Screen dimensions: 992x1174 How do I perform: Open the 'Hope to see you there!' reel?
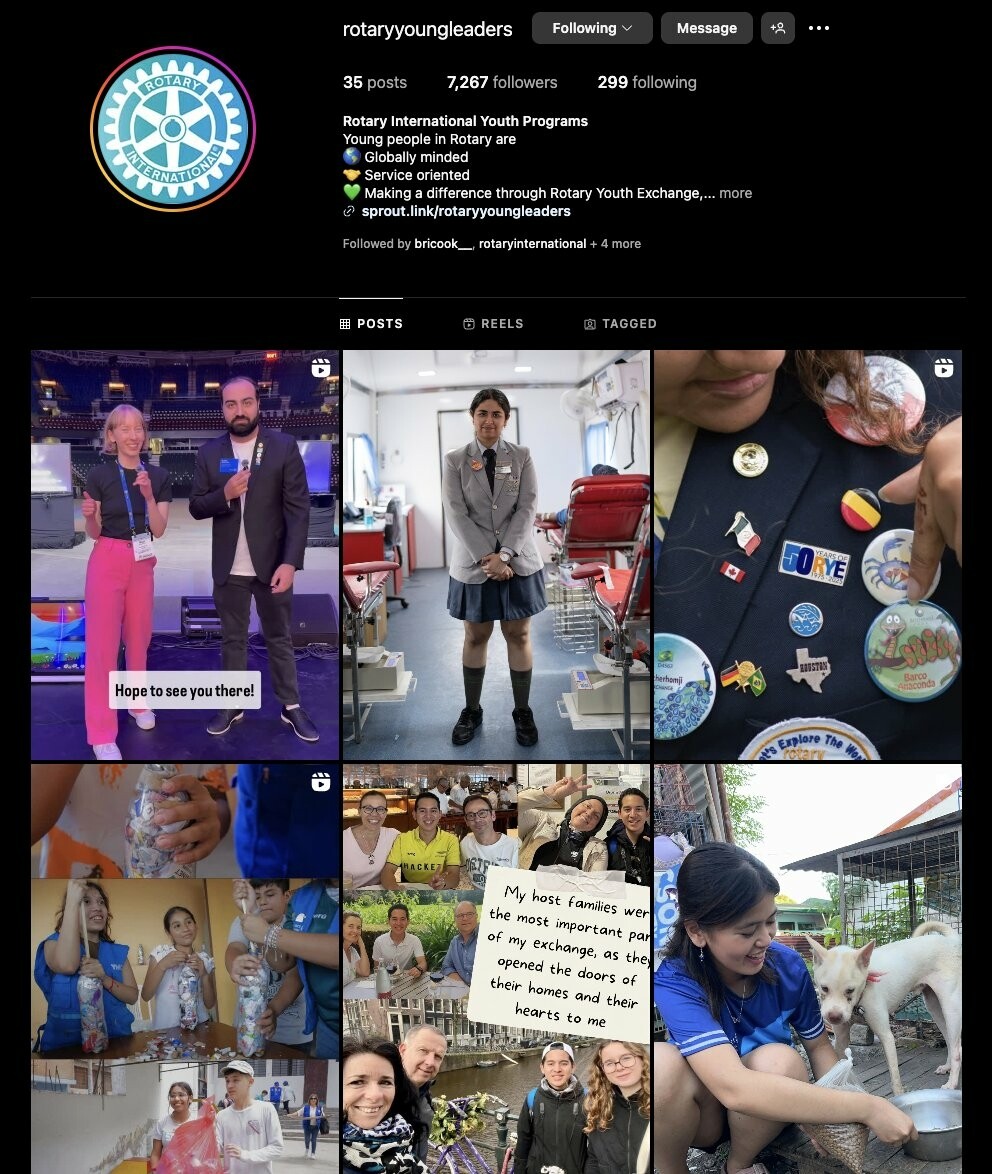(185, 555)
